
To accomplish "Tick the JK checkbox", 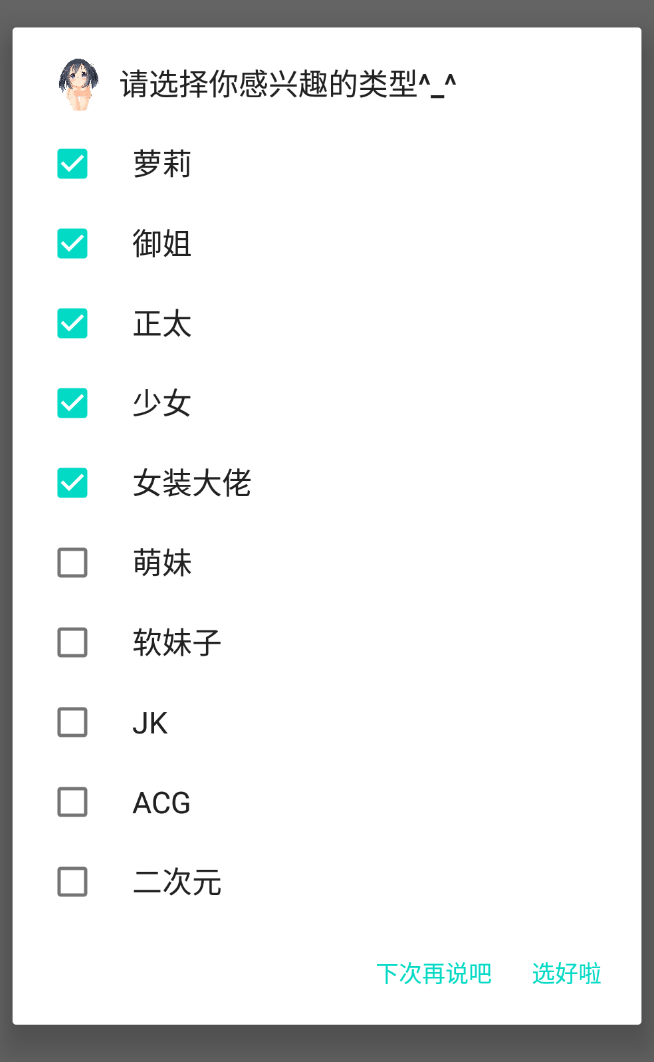I will click(72, 722).
